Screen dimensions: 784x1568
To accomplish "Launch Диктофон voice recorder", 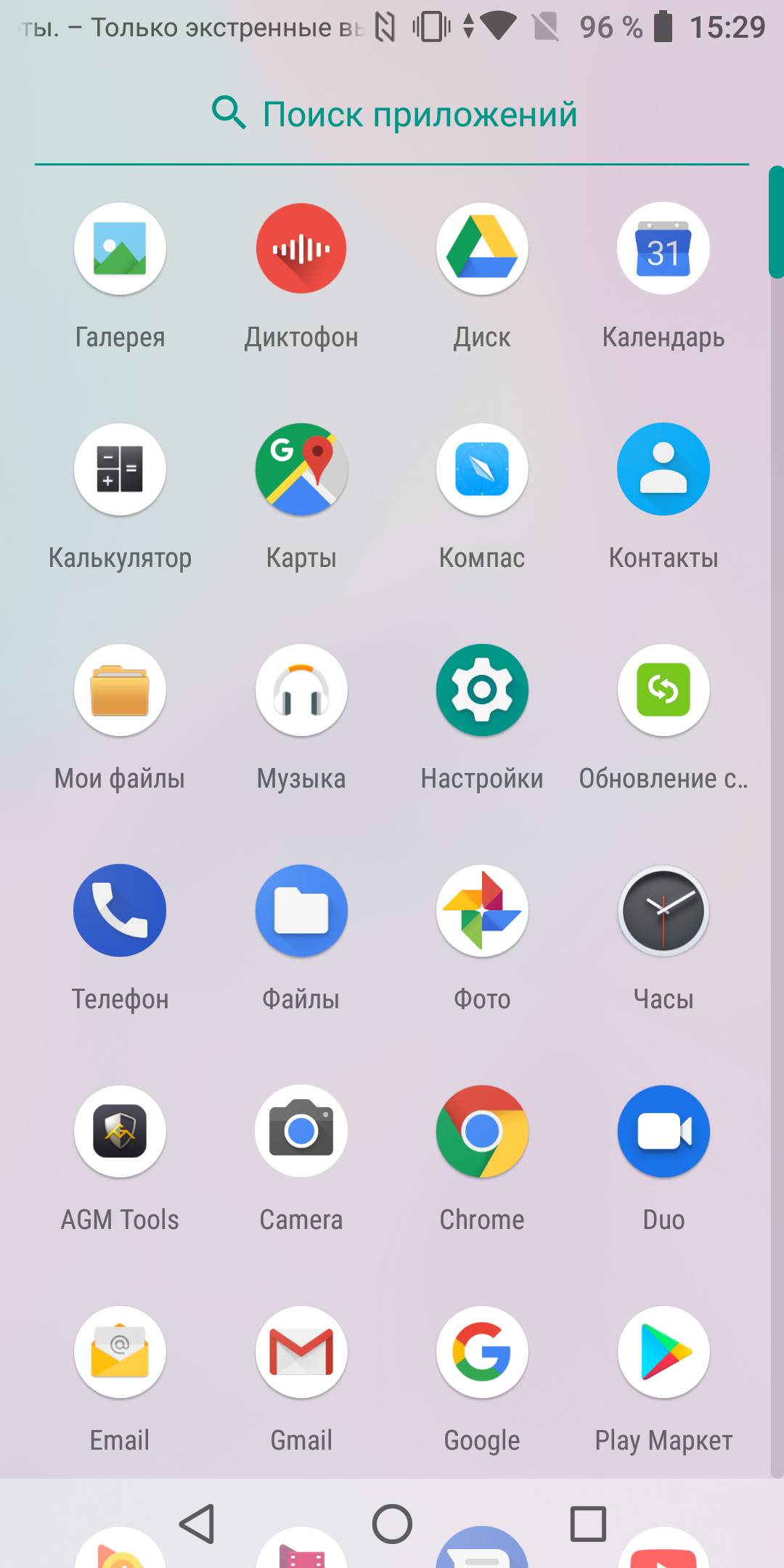I will [x=301, y=249].
